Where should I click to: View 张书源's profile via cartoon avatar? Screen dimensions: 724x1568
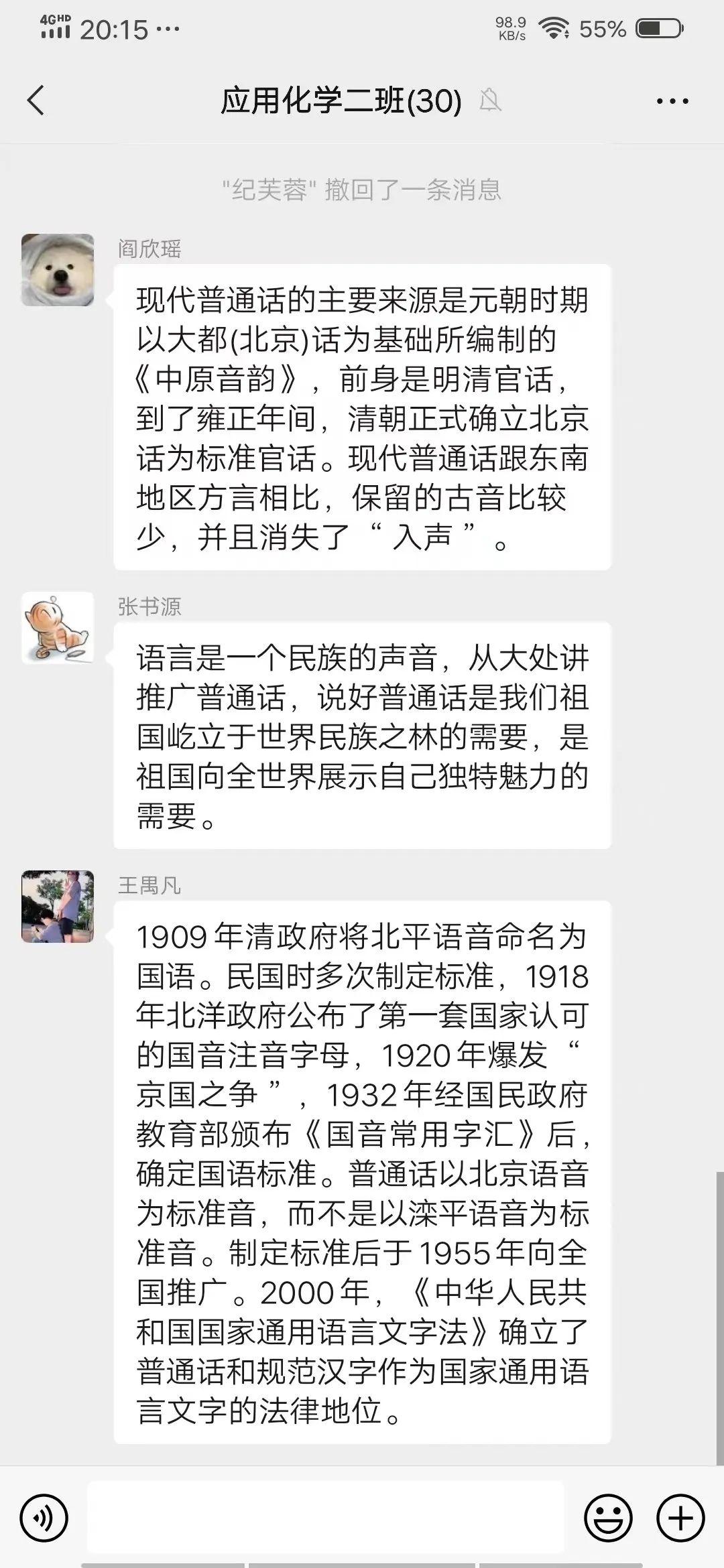pos(58,628)
